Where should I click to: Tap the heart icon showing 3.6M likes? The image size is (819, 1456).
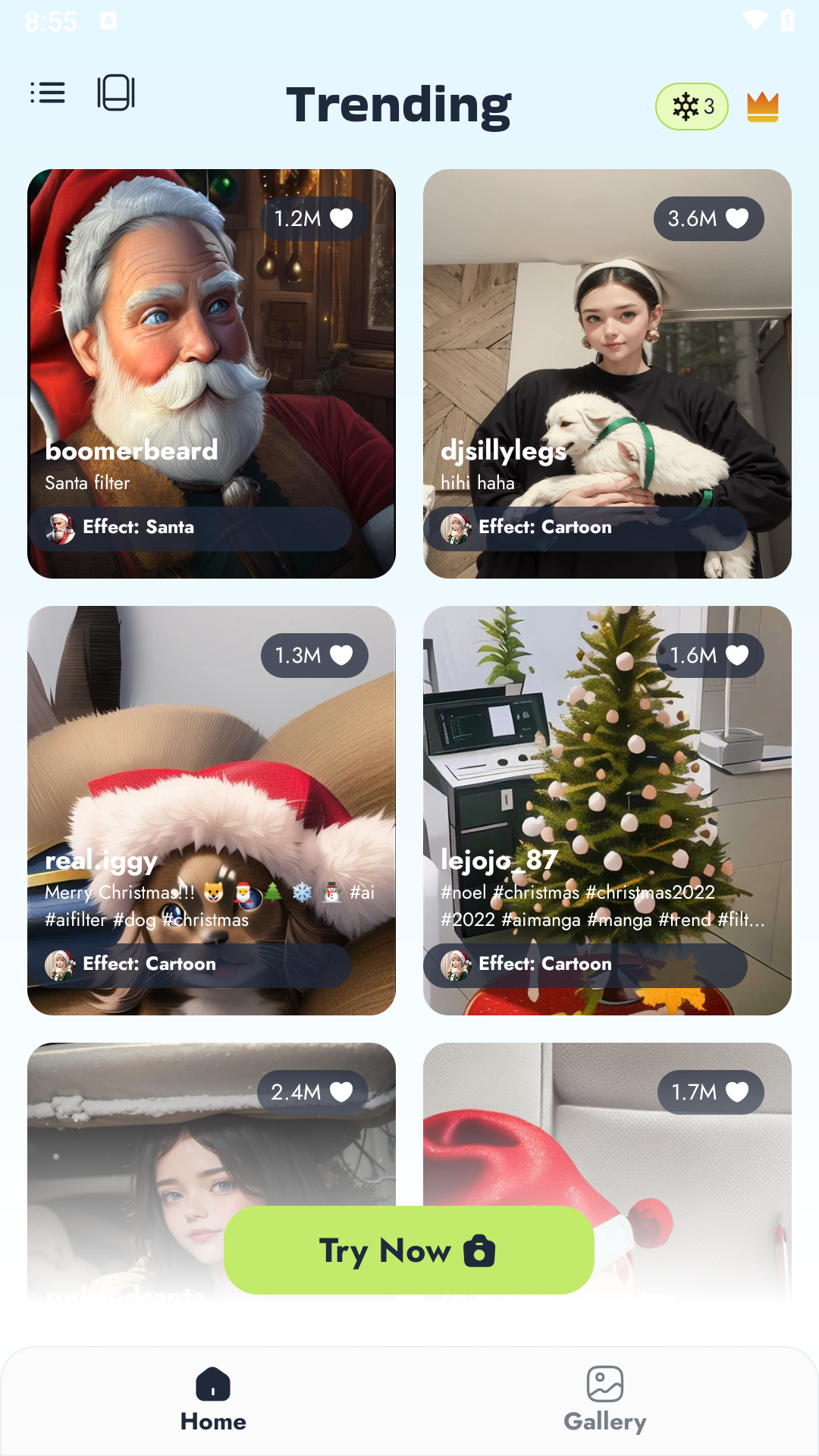pyautogui.click(x=737, y=218)
